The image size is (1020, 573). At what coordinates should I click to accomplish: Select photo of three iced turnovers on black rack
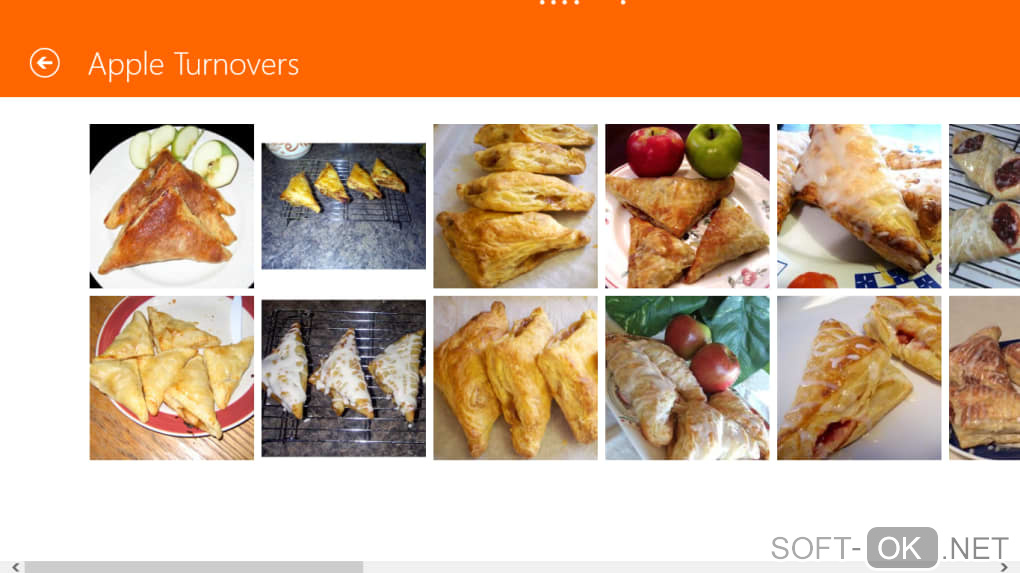(x=344, y=378)
